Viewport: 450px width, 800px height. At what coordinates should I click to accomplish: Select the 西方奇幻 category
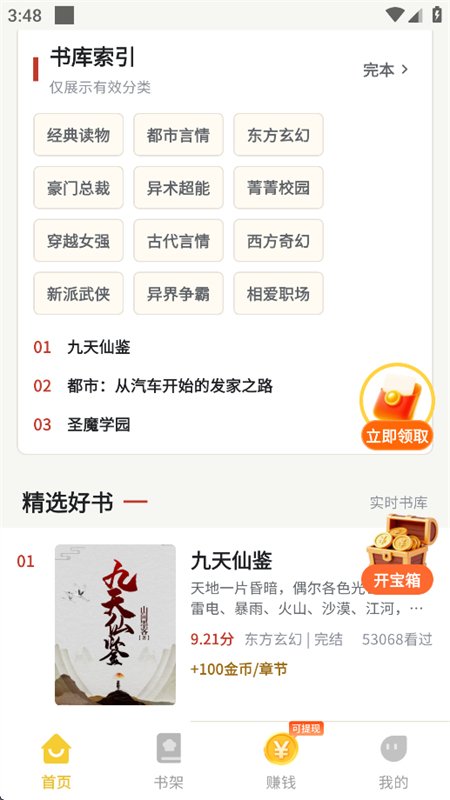279,241
